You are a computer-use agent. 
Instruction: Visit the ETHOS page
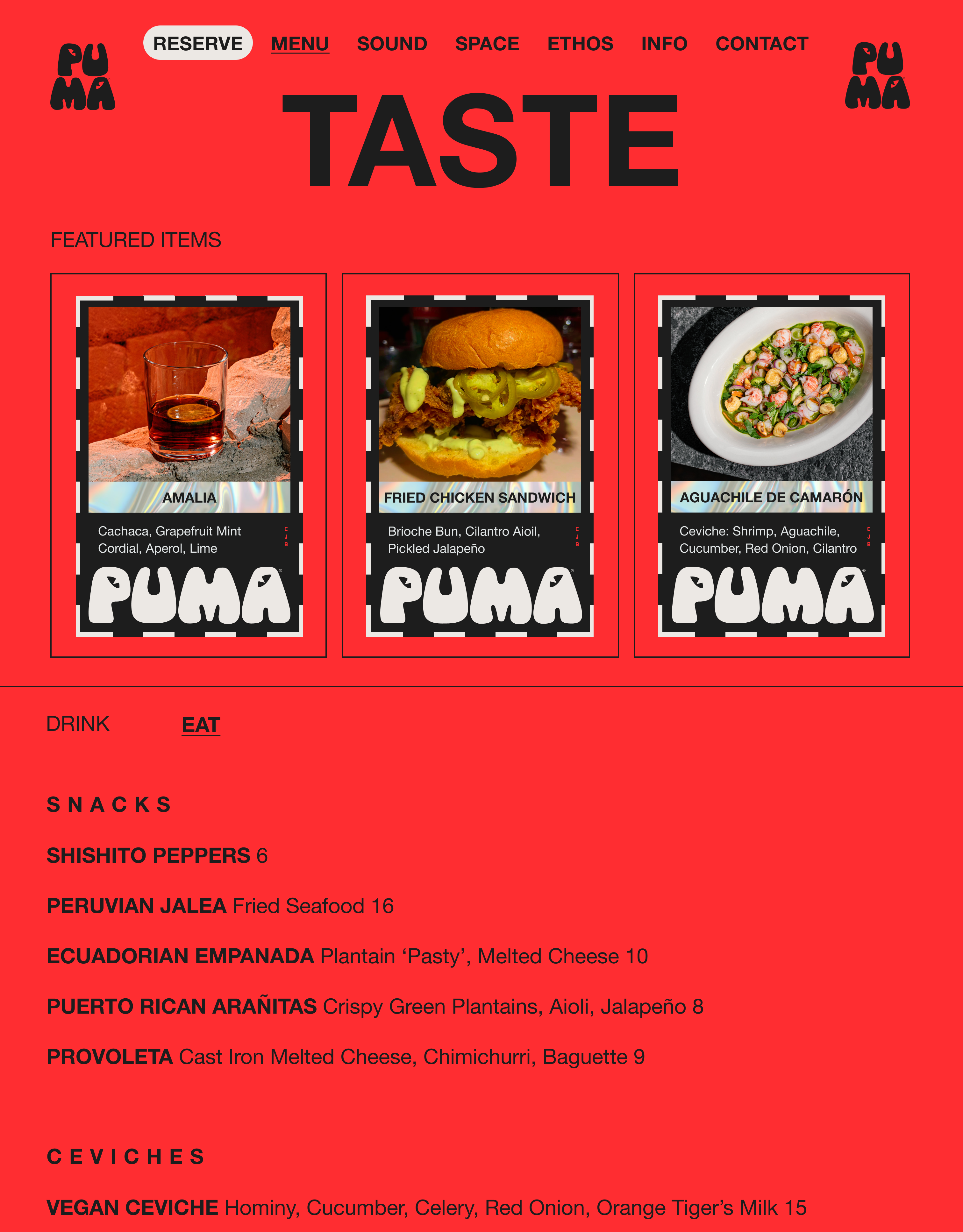click(580, 44)
